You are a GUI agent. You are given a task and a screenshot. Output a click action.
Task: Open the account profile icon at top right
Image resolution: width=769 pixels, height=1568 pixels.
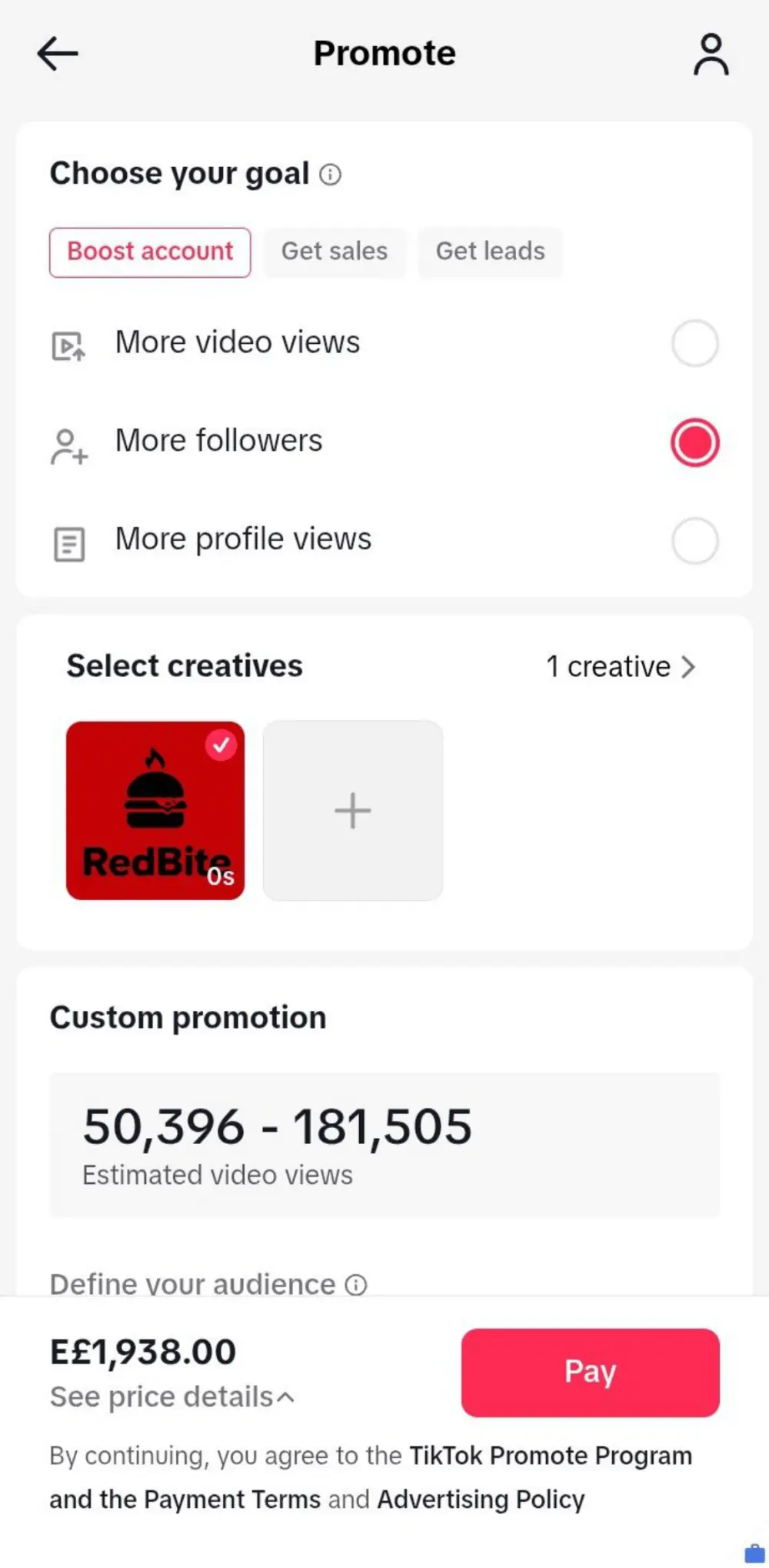pyautogui.click(x=711, y=55)
